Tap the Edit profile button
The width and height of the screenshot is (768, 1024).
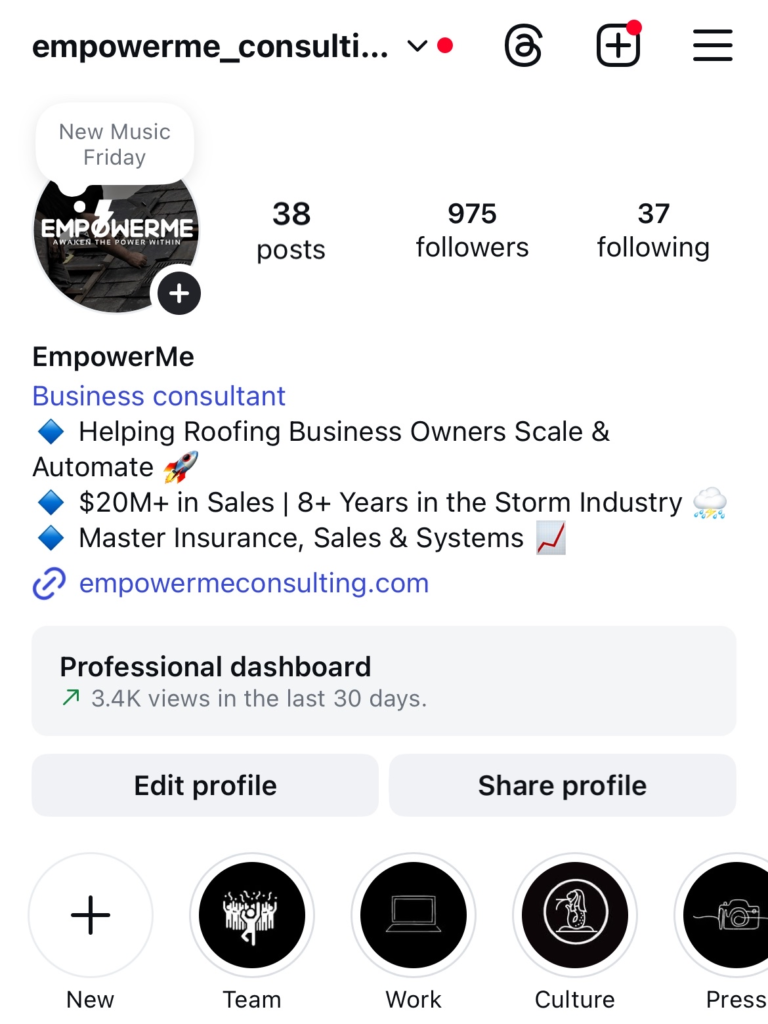point(205,786)
